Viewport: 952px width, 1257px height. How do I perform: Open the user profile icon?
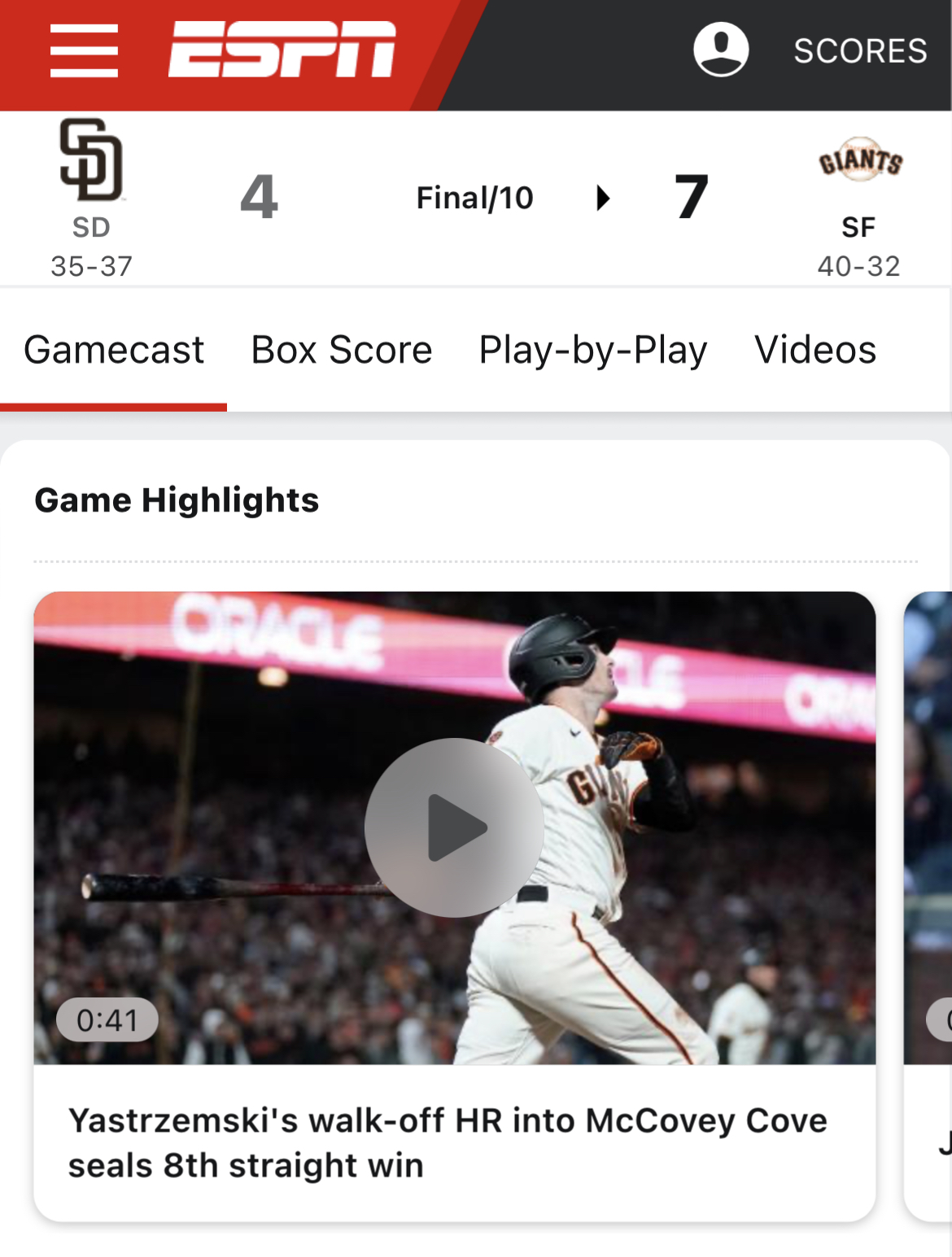point(721,50)
